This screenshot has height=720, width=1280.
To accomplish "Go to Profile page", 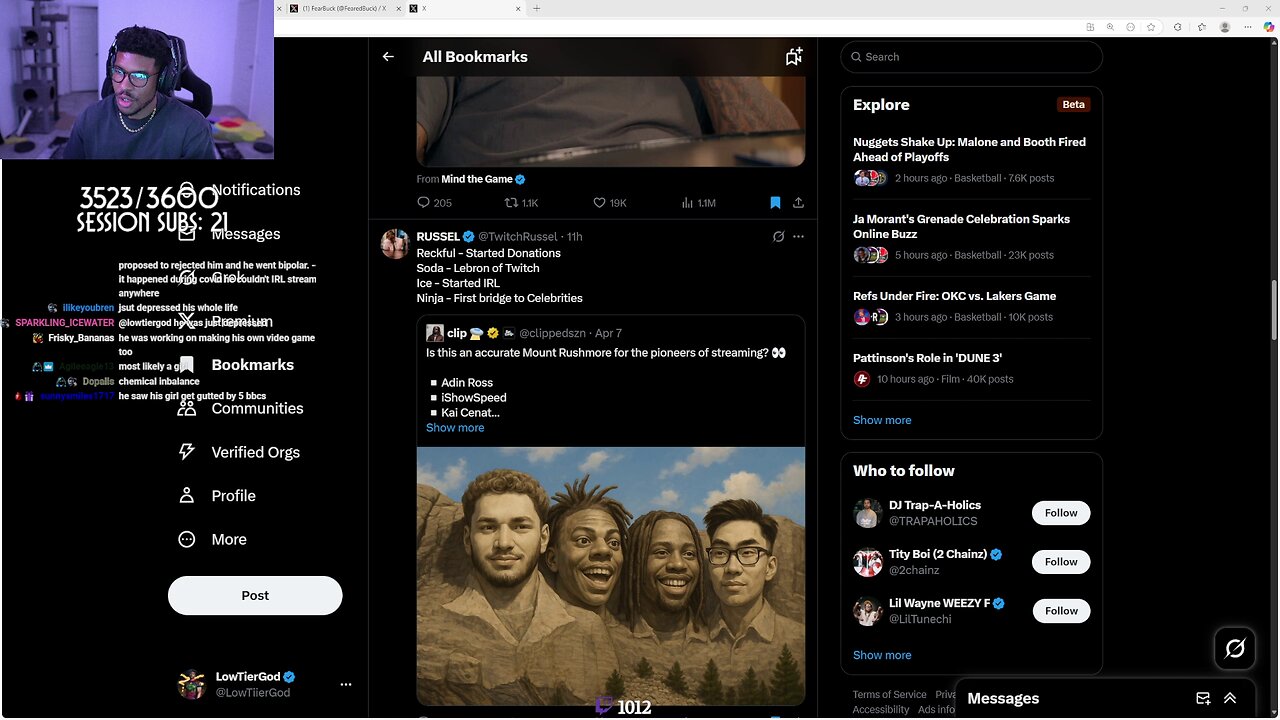I will [x=232, y=496].
